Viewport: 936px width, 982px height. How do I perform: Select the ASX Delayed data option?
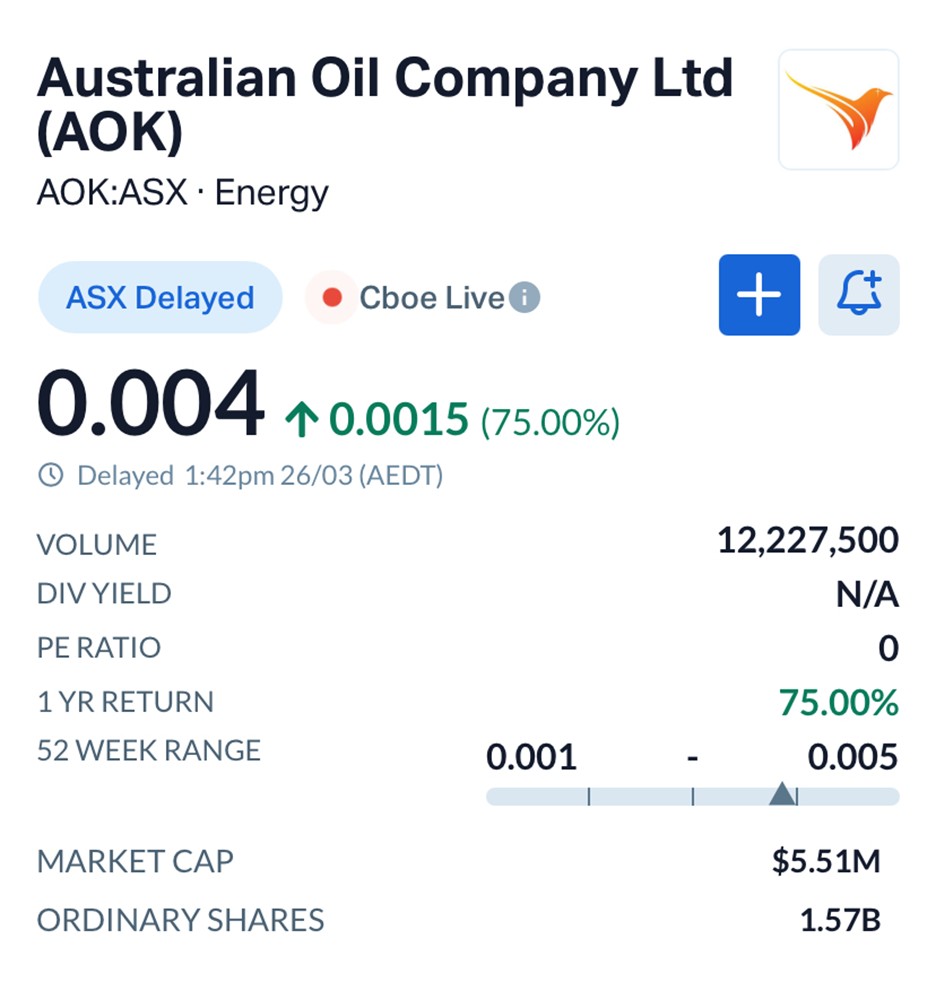pos(160,298)
